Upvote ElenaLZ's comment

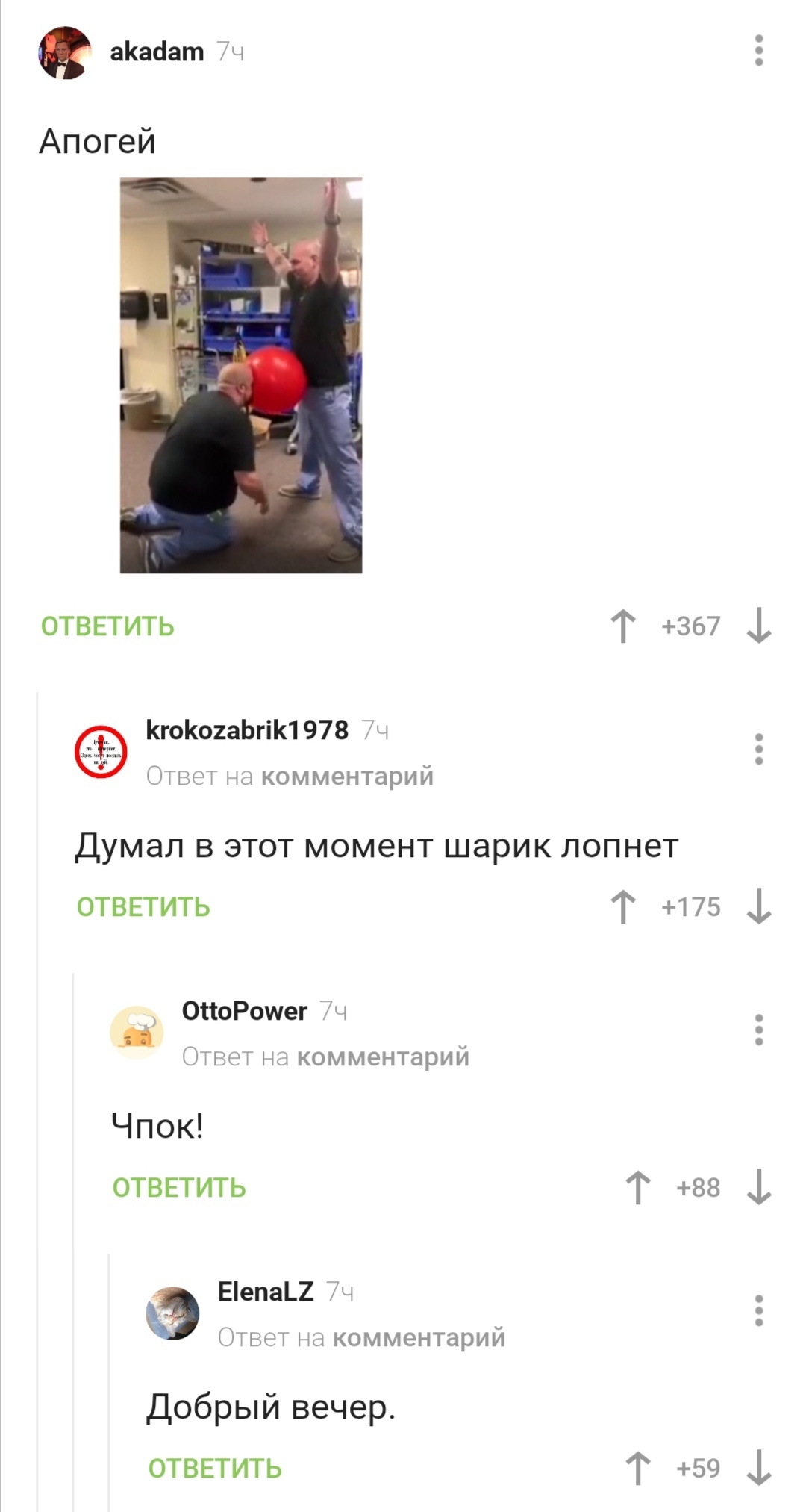click(x=638, y=1468)
